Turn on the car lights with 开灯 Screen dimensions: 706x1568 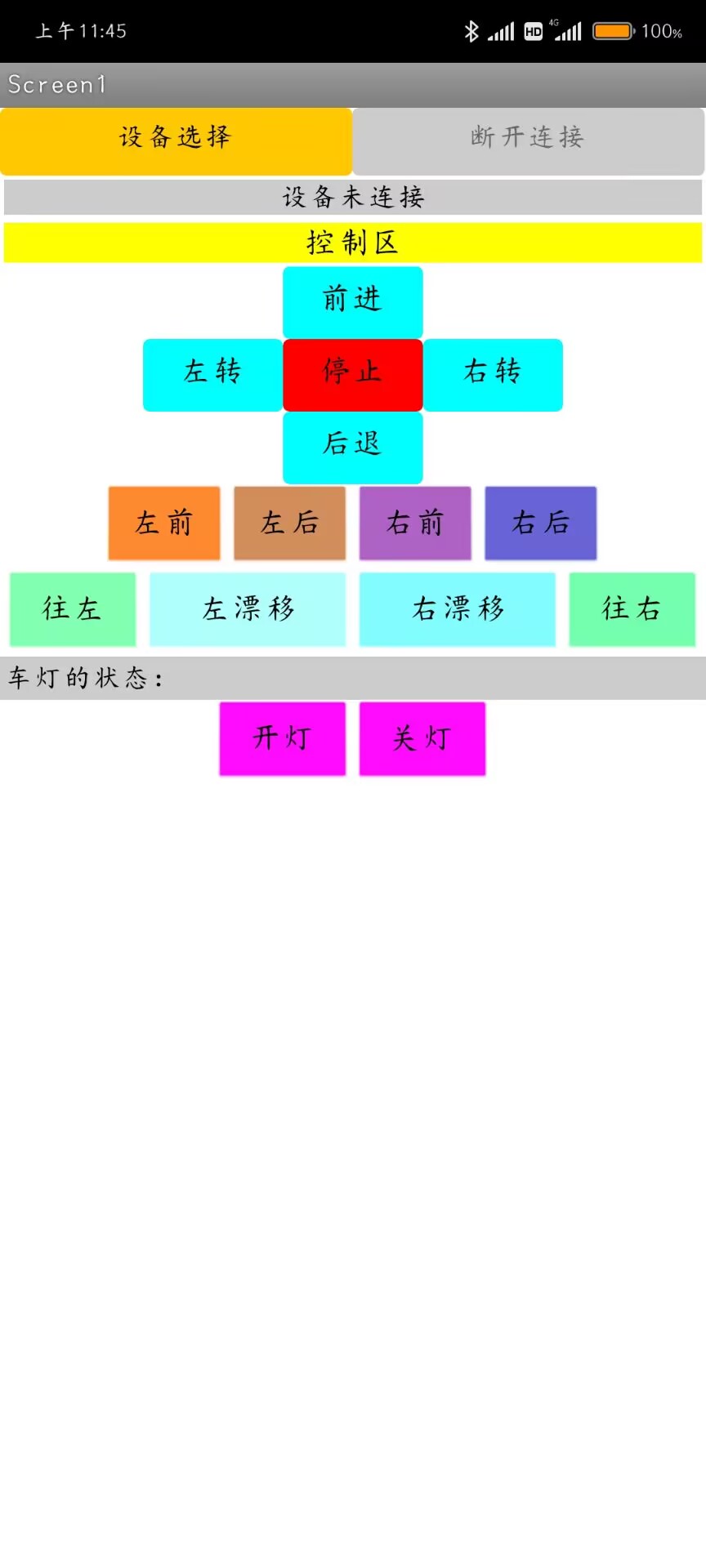[283, 739]
